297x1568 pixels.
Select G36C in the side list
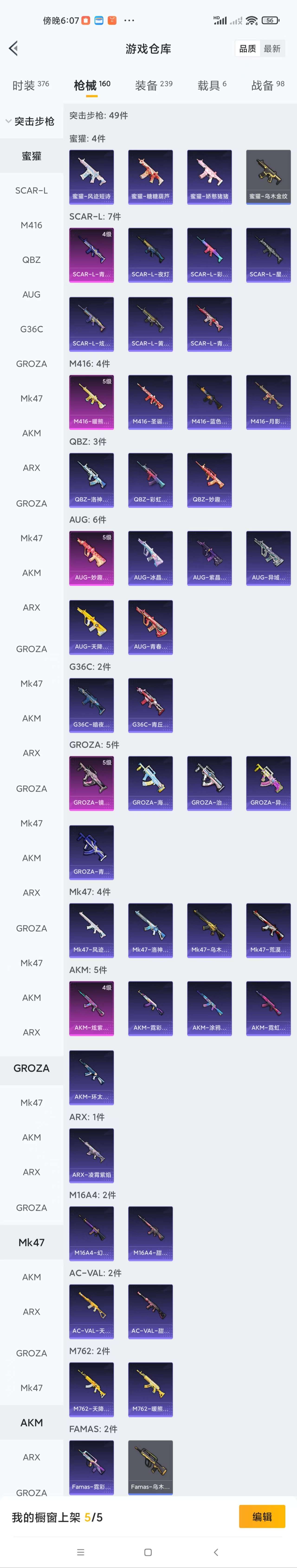[x=32, y=329]
